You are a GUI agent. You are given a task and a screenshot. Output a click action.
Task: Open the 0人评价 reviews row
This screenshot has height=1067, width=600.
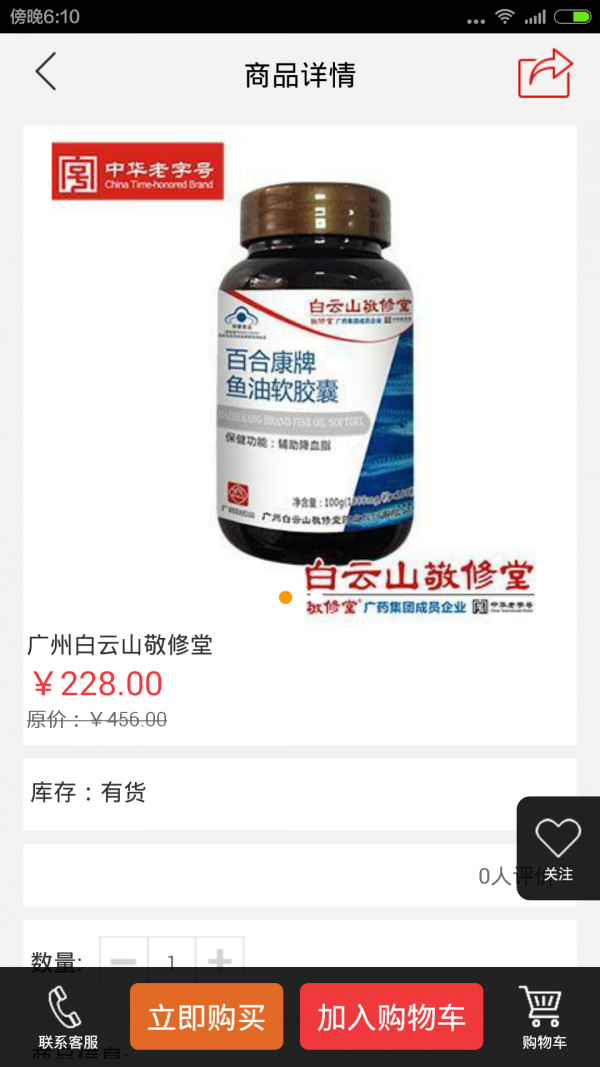tap(300, 875)
